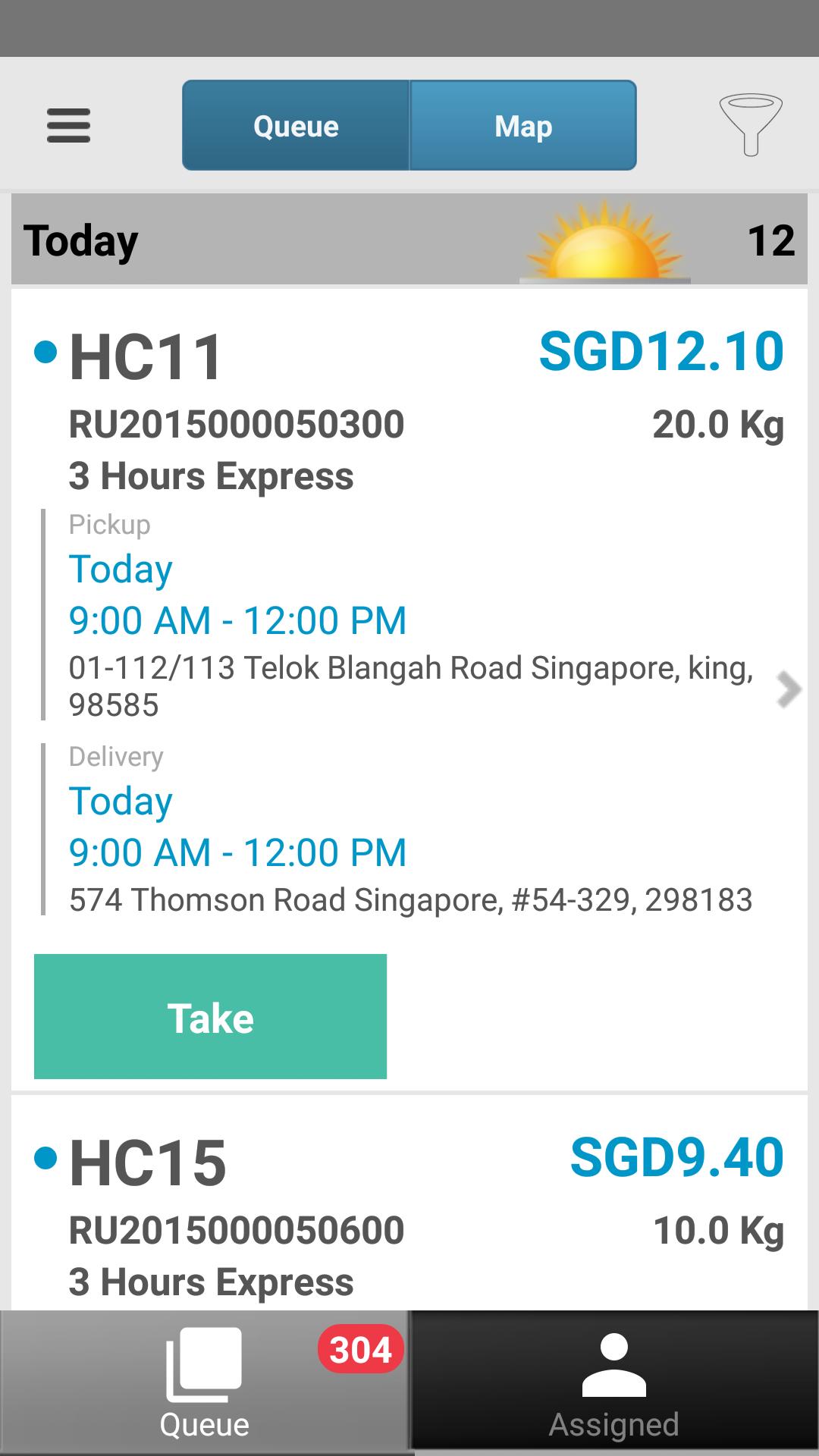Select the bottom Queue tab
Screen dimensions: 819x1456
click(x=205, y=1383)
